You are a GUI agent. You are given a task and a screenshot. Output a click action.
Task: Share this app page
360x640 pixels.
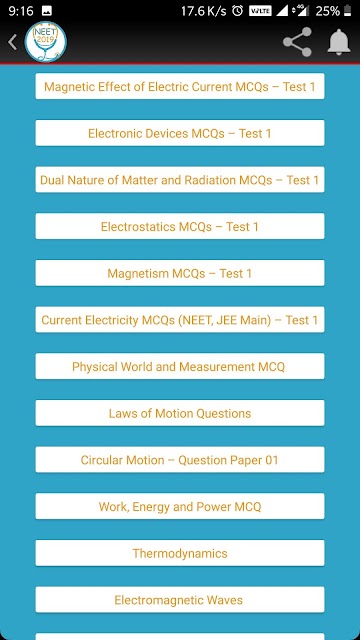pyautogui.click(x=298, y=42)
